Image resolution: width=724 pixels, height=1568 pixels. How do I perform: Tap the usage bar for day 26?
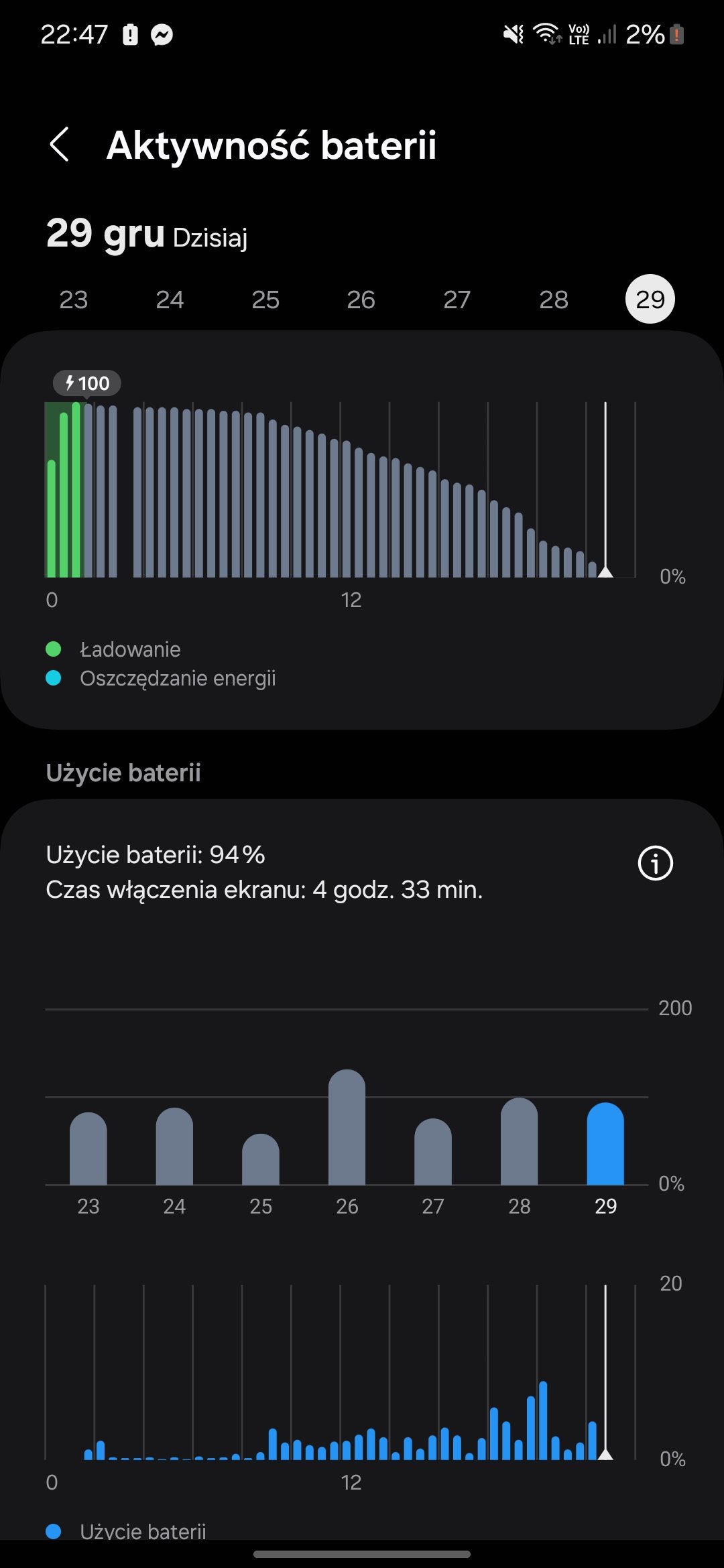coord(347,1127)
